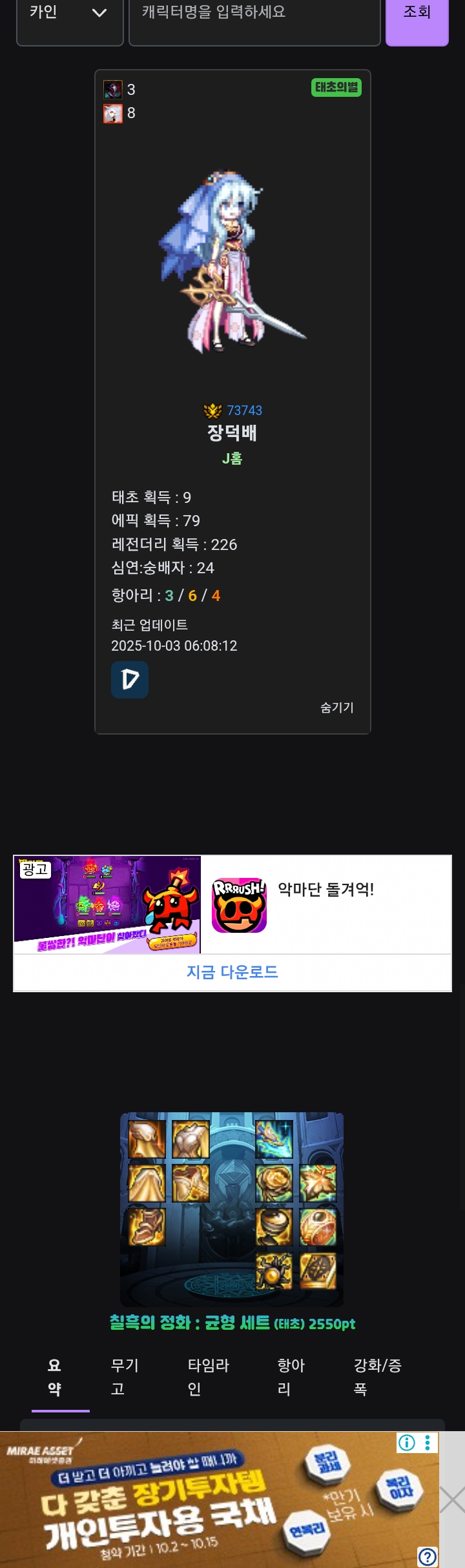
Task: Switch to the 요약 tab
Action: 54,1378
